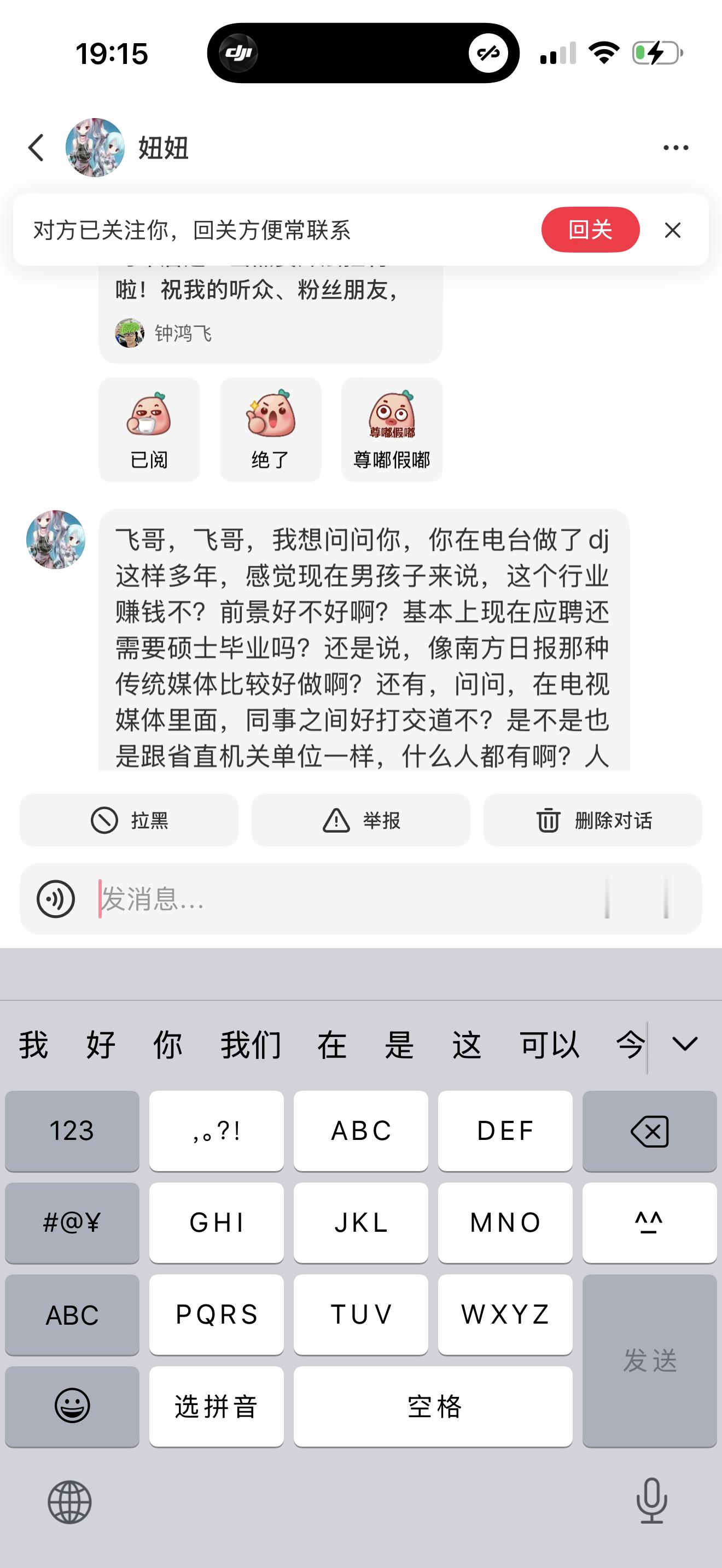Image resolution: width=722 pixels, height=1568 pixels.
Task: Dismiss the follow-back banner with the X
Action: [x=672, y=230]
